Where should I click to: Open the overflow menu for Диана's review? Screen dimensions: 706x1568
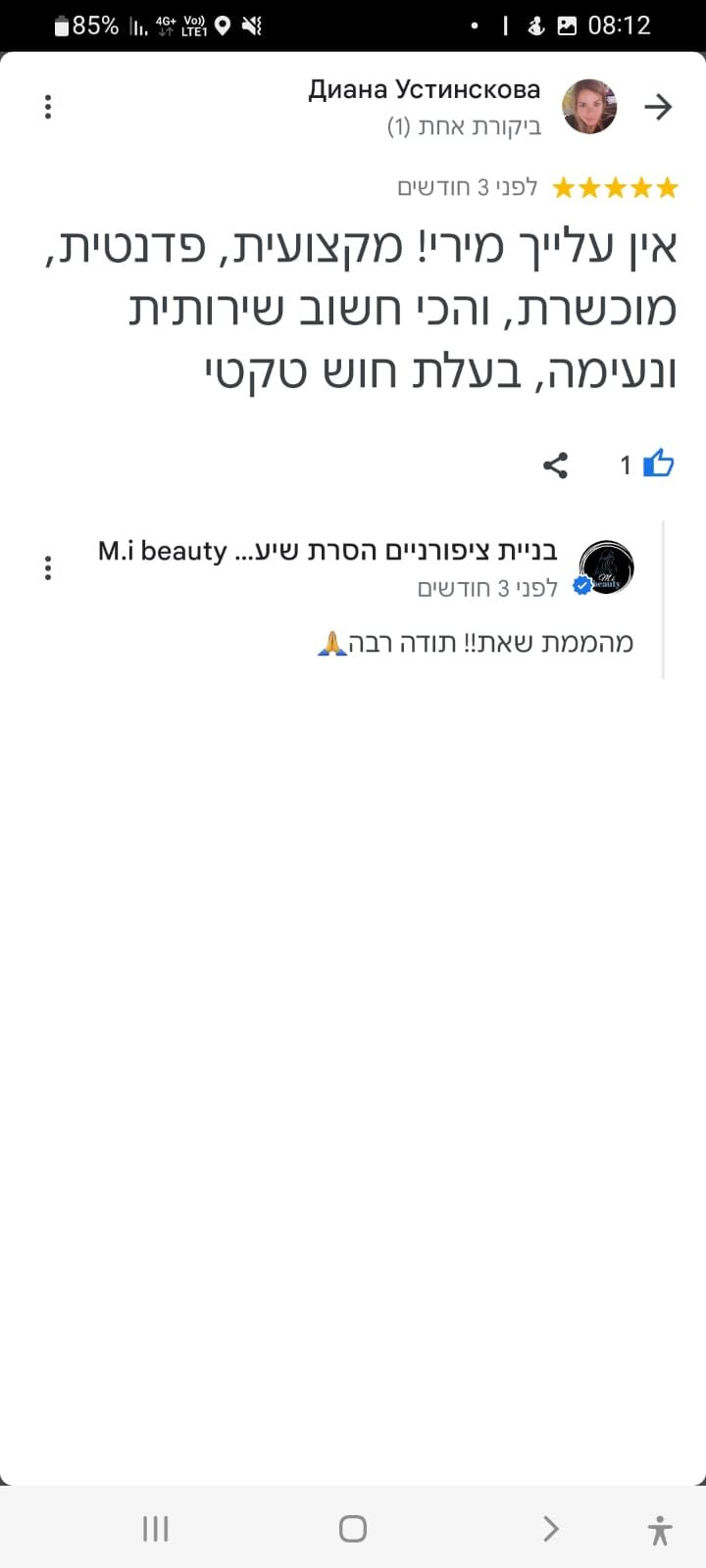[x=47, y=107]
